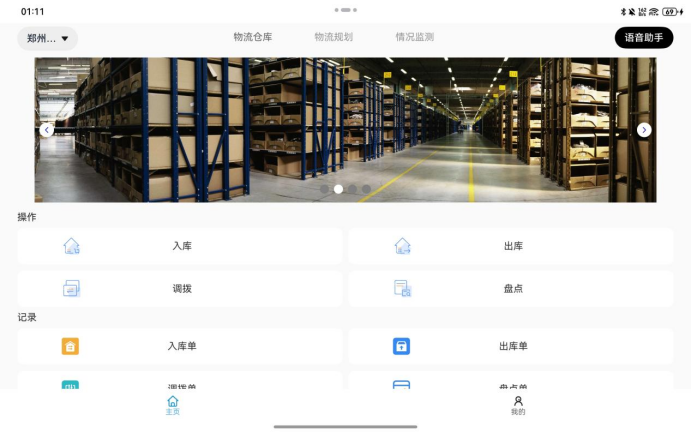
Task: Select the 物流仓库 tab
Action: click(252, 37)
